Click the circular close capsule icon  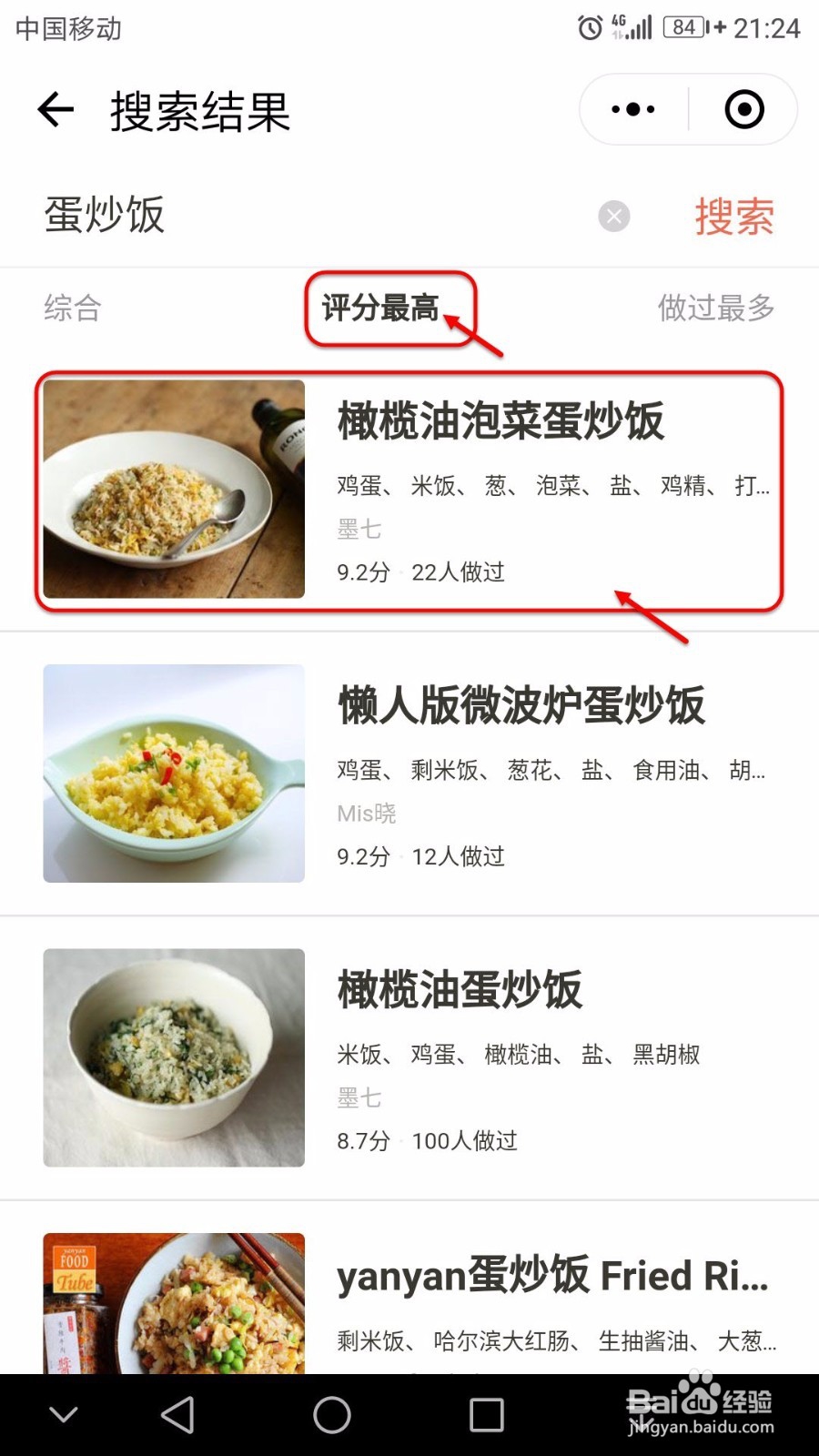coord(743,109)
